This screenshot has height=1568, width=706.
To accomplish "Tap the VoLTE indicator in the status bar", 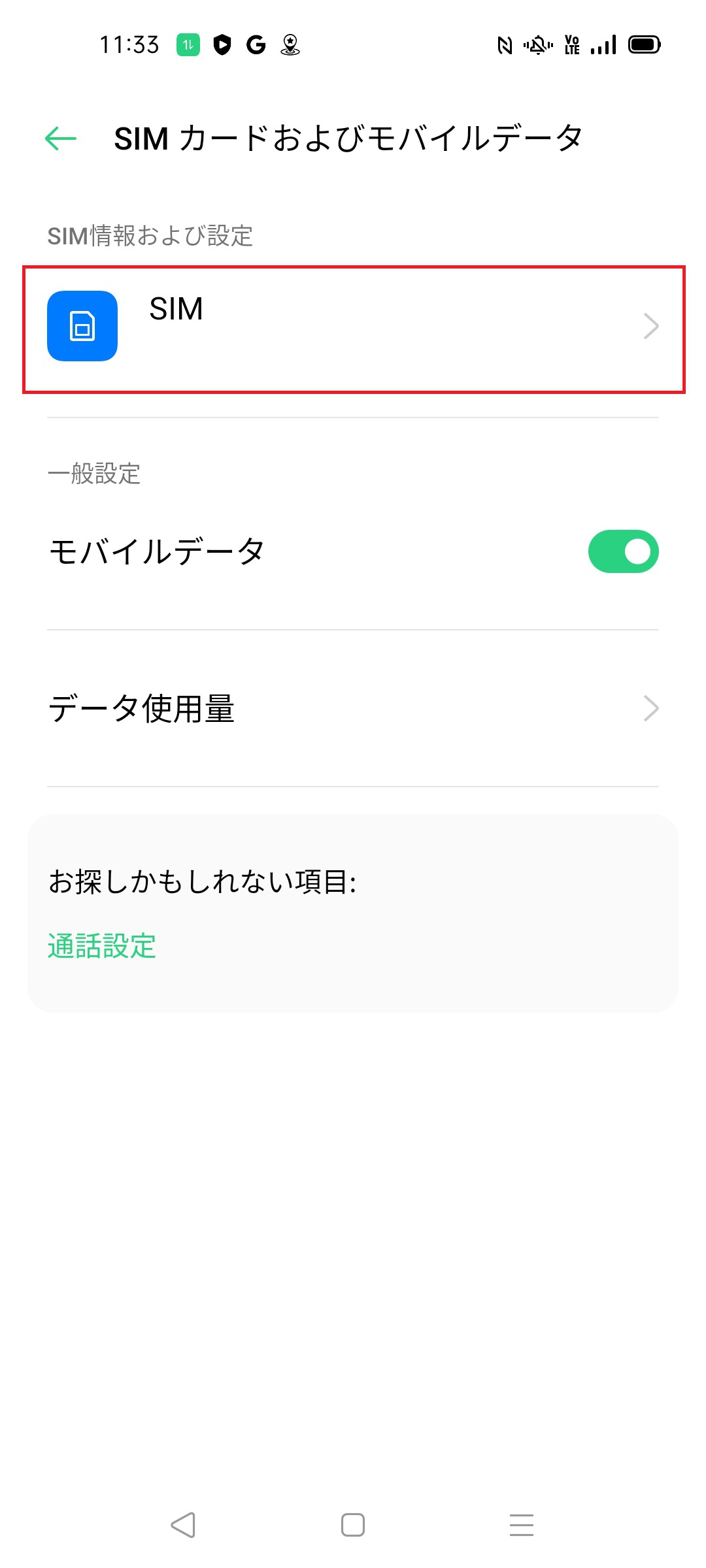I will pyautogui.click(x=572, y=44).
